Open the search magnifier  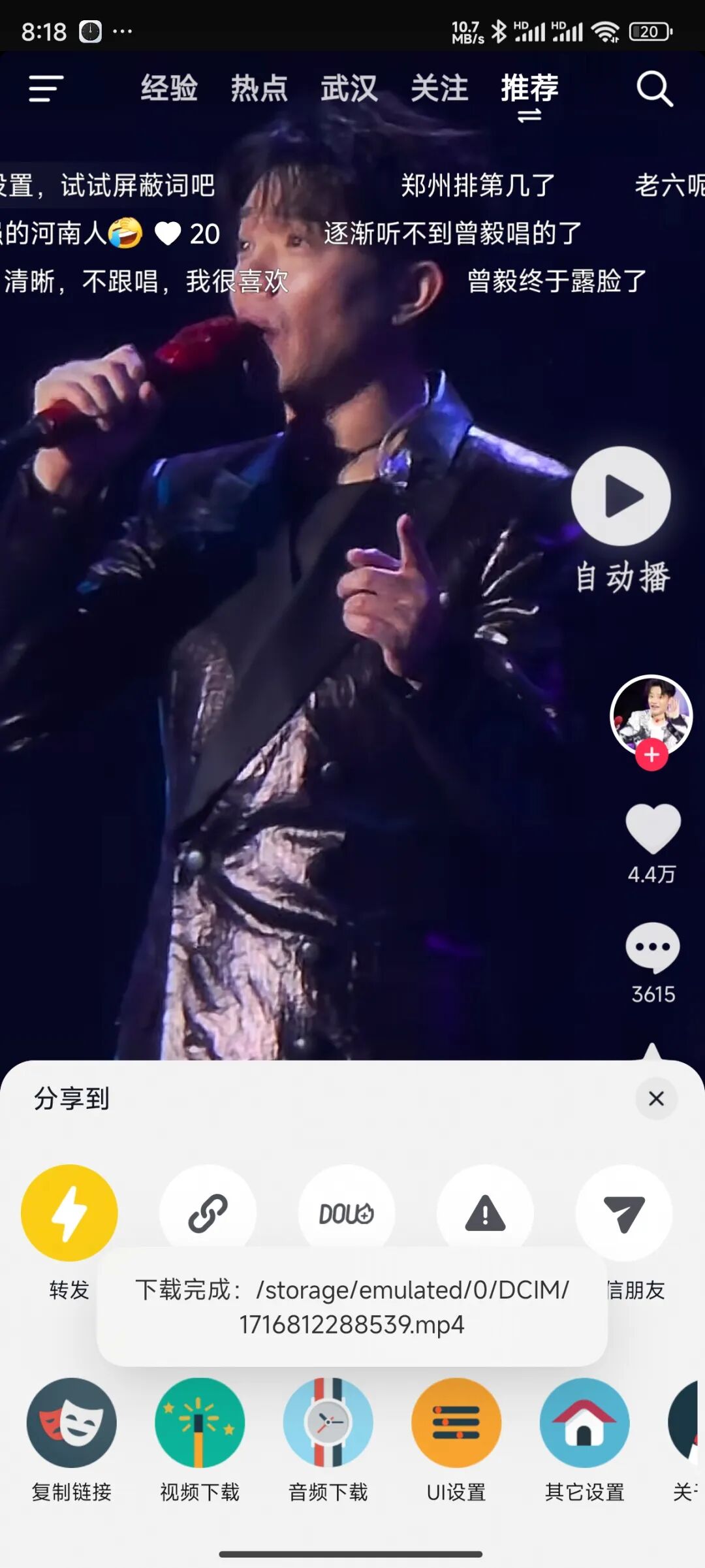point(654,88)
